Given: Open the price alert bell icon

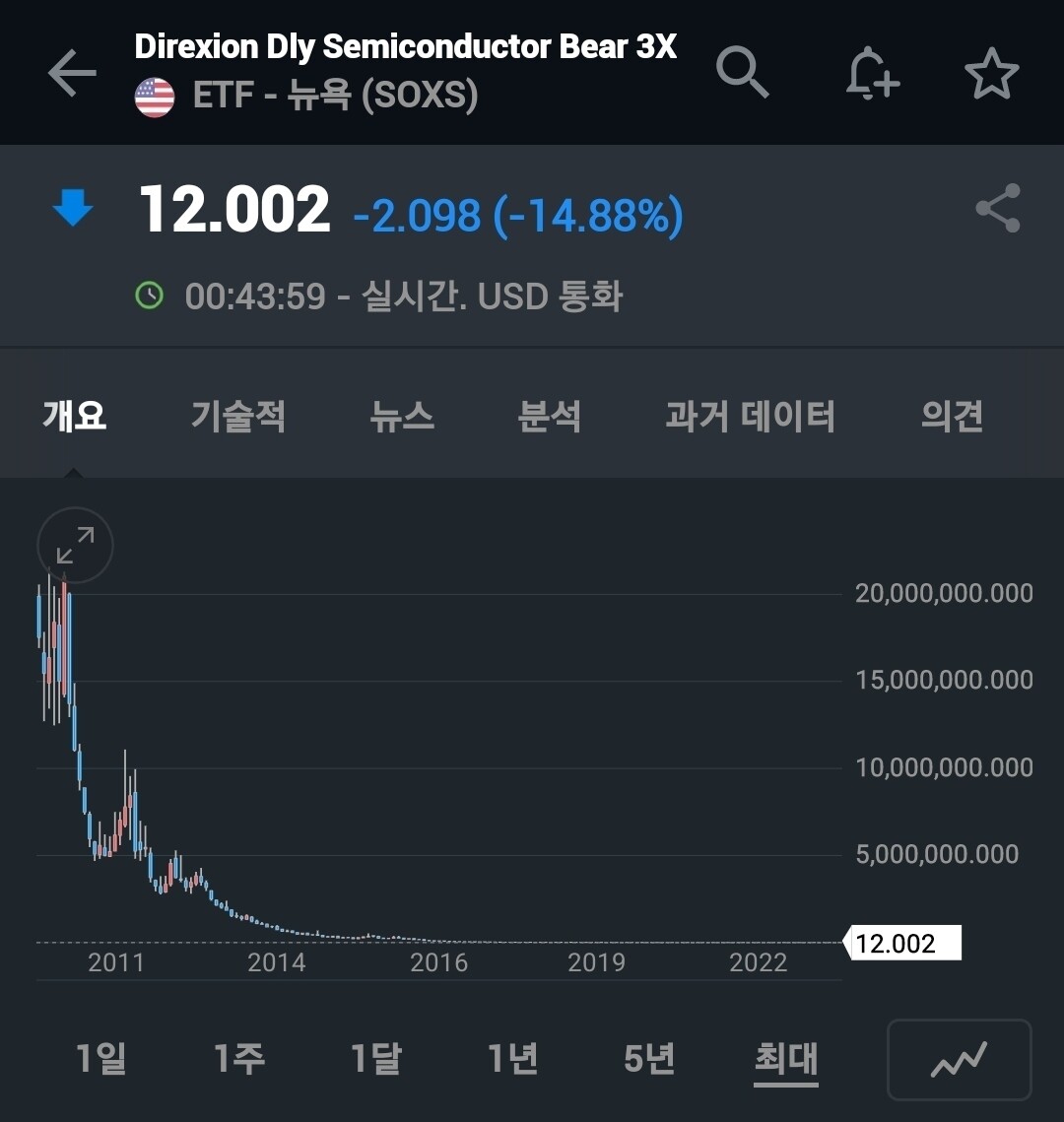Looking at the screenshot, I should (872, 72).
